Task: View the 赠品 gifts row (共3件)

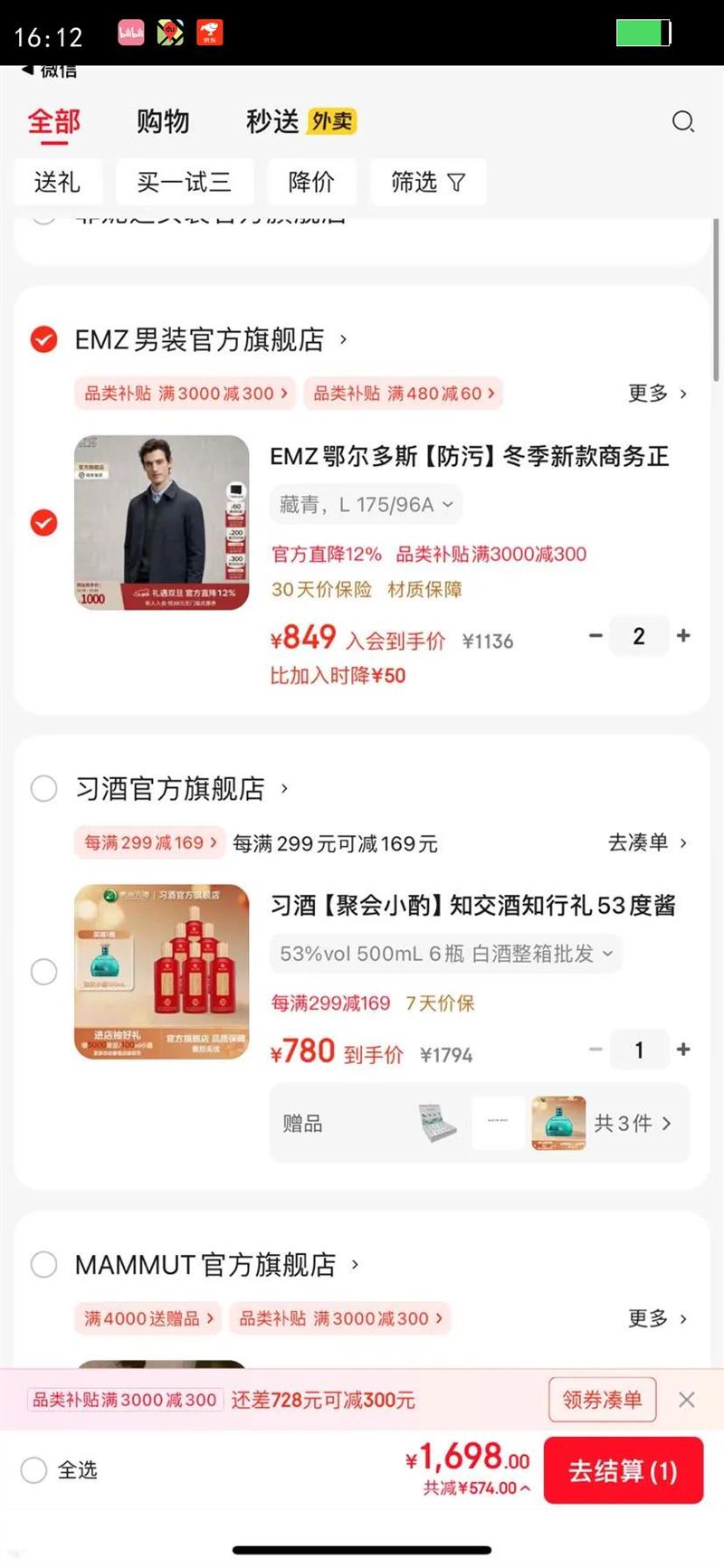Action: [x=480, y=1124]
